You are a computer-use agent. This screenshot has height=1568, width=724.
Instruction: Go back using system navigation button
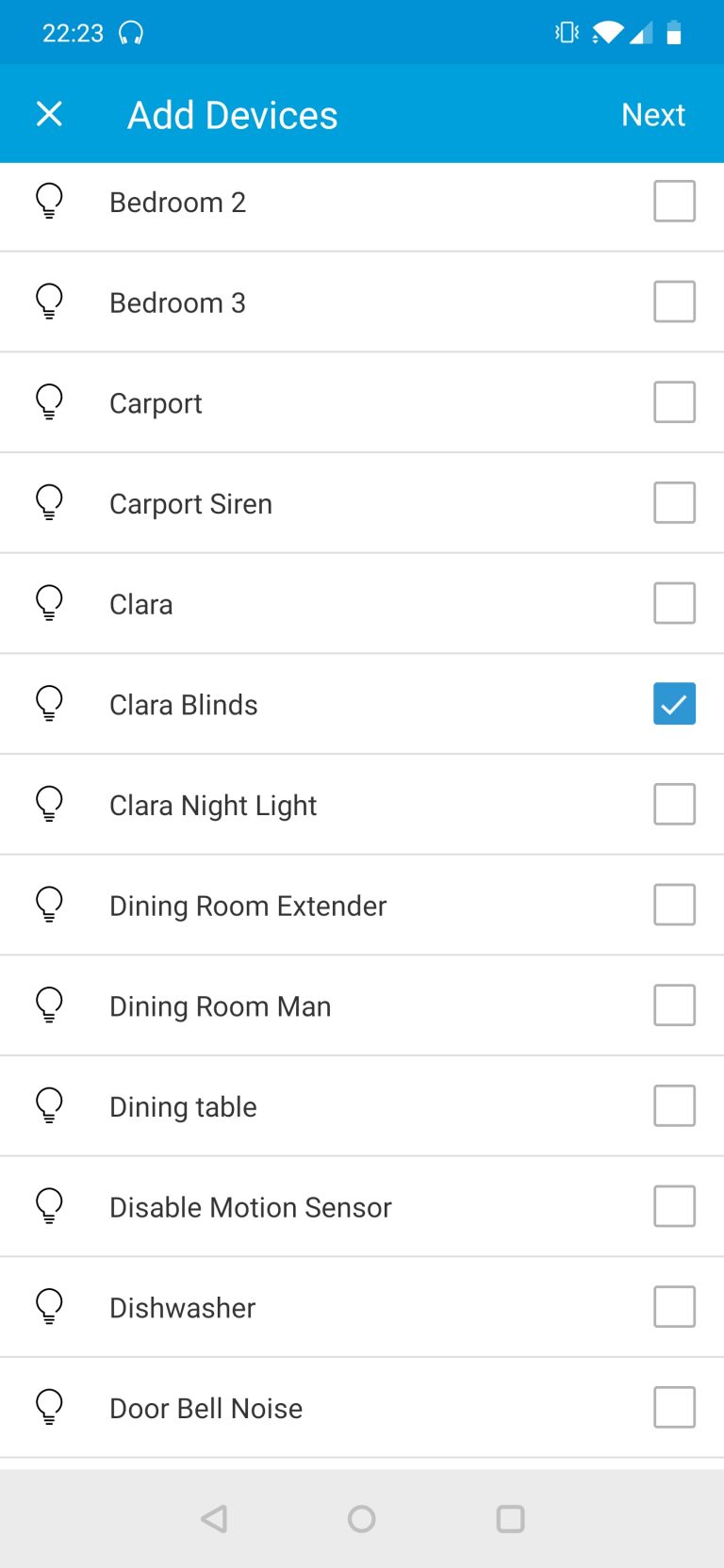pos(215,1518)
